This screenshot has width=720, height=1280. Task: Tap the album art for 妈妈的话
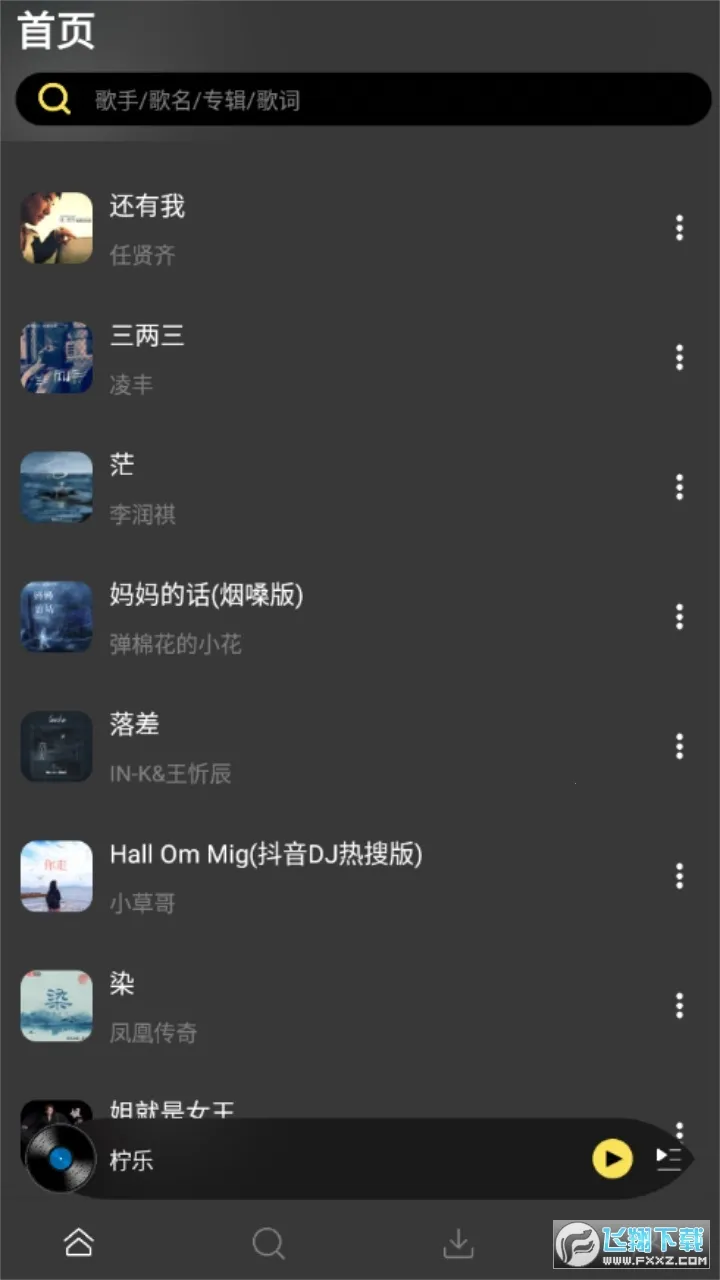(x=56, y=617)
